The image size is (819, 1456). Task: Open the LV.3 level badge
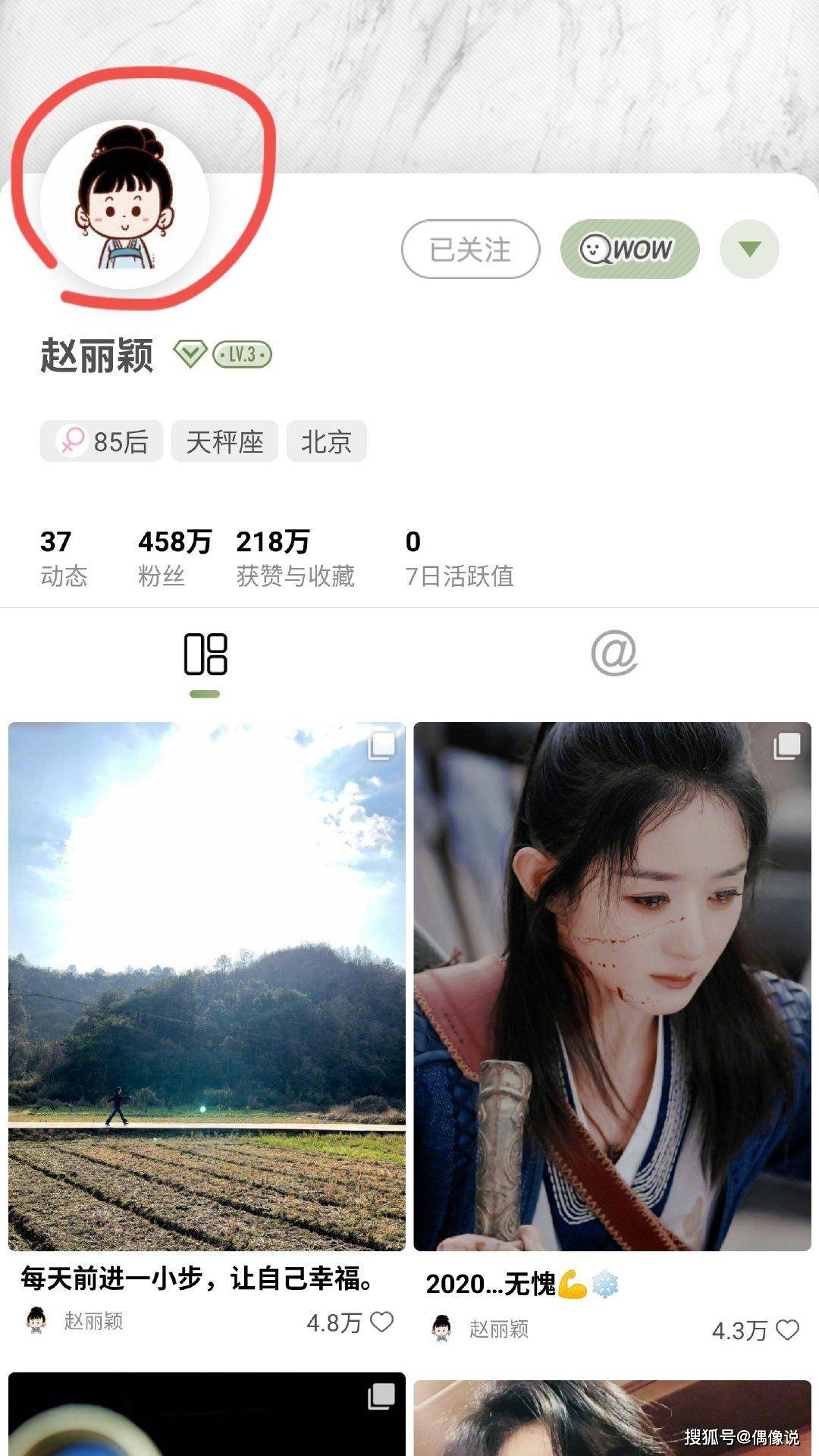(242, 354)
